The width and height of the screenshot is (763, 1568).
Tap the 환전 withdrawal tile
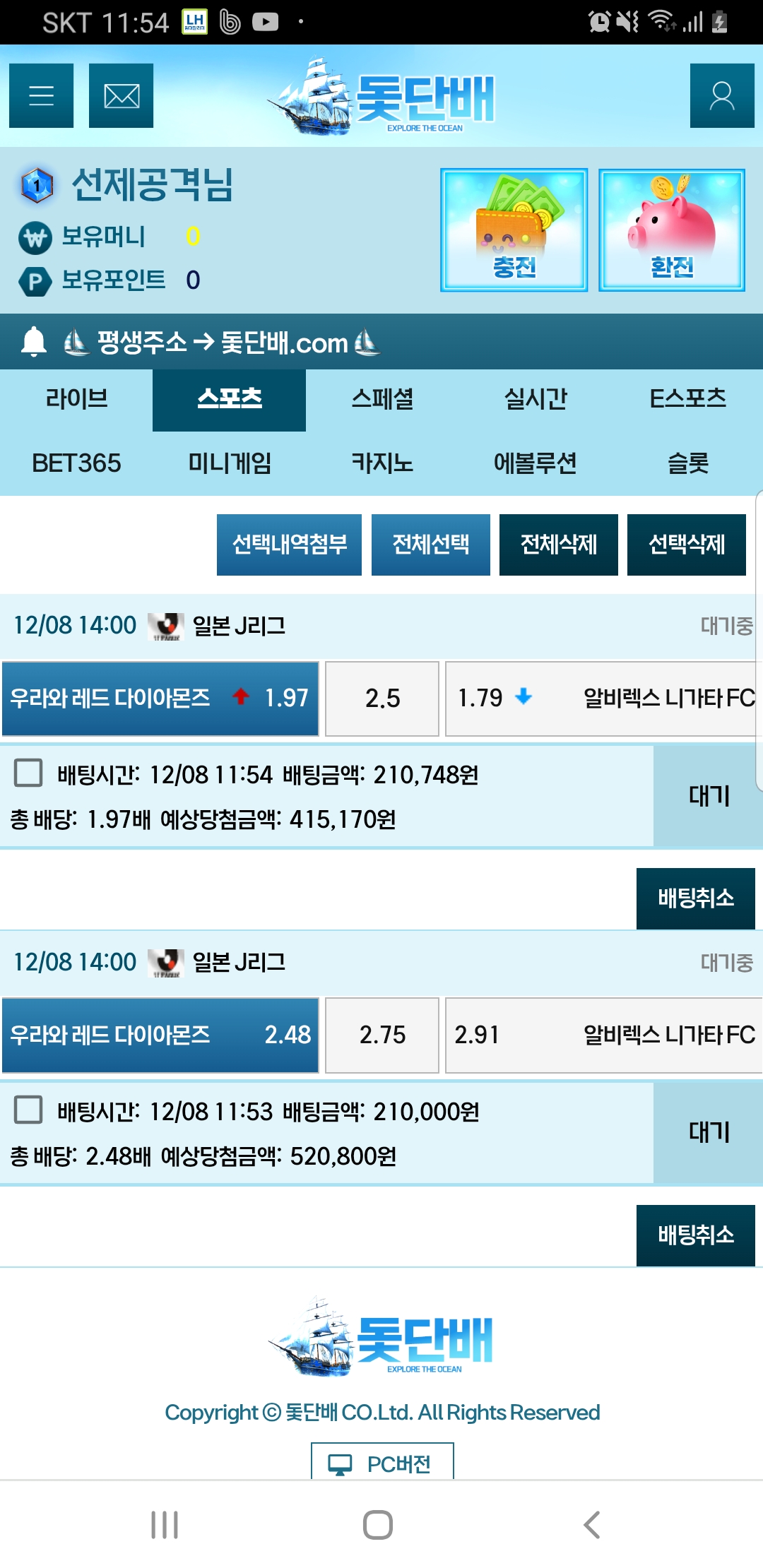[672, 230]
